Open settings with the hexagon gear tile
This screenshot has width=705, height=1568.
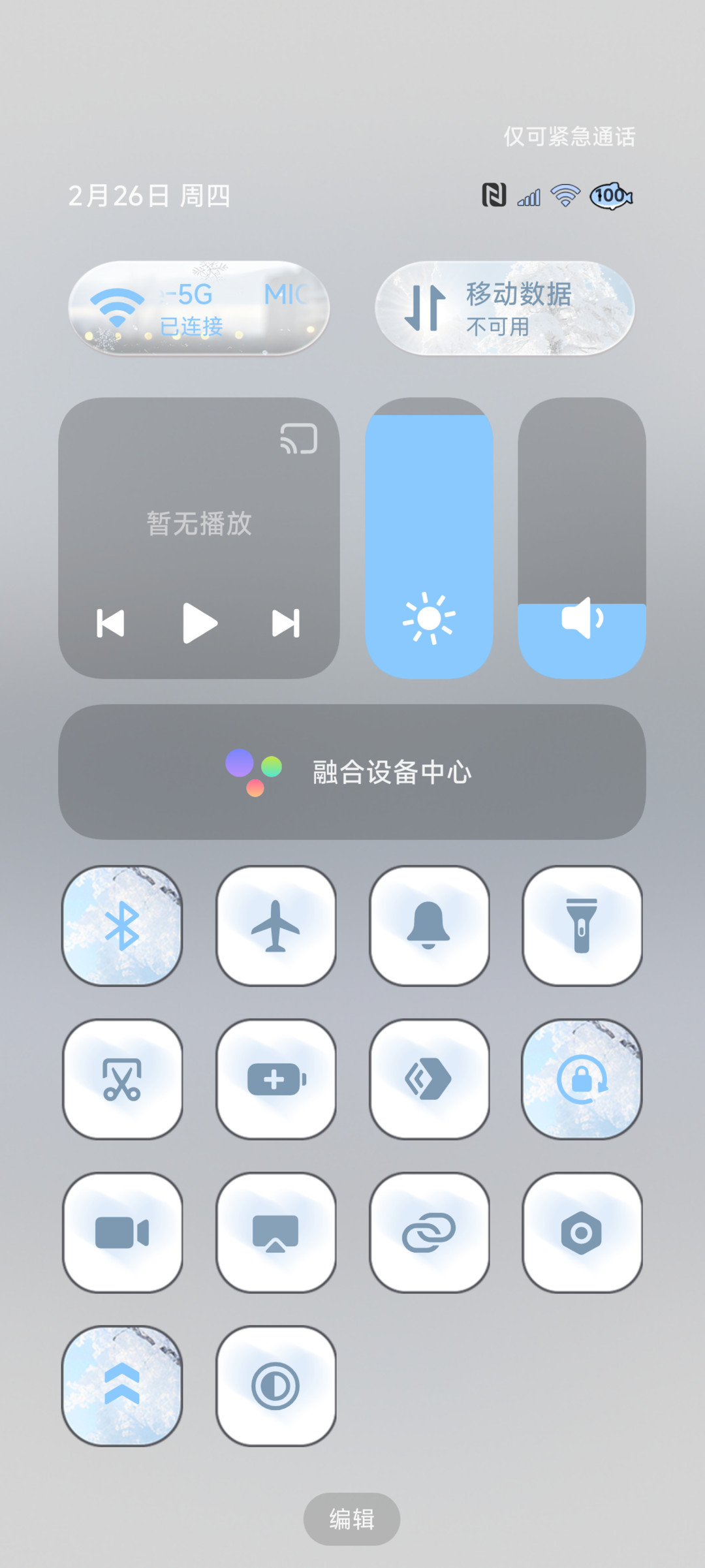pyautogui.click(x=582, y=1232)
